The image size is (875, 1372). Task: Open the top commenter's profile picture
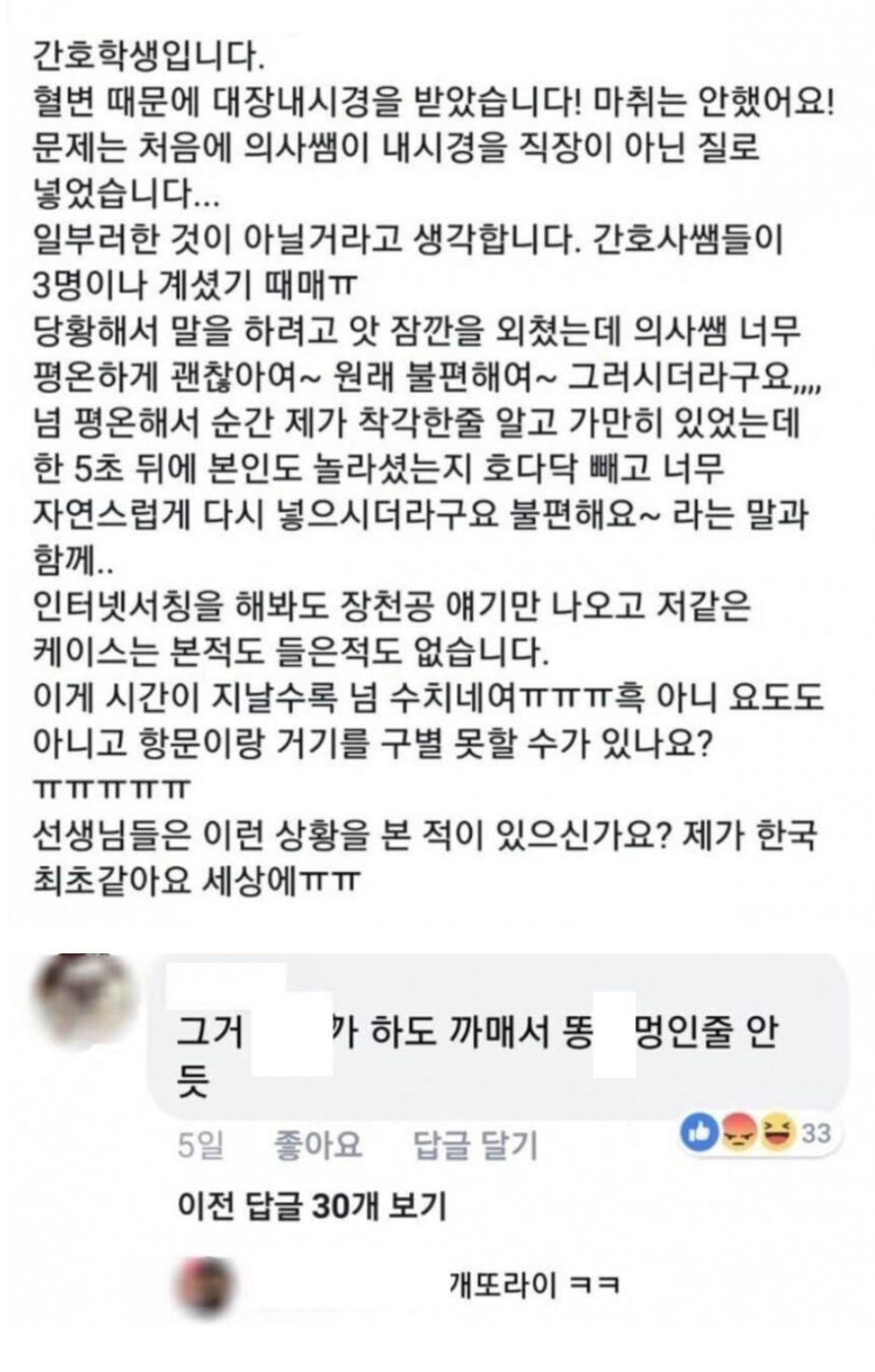(84, 1000)
